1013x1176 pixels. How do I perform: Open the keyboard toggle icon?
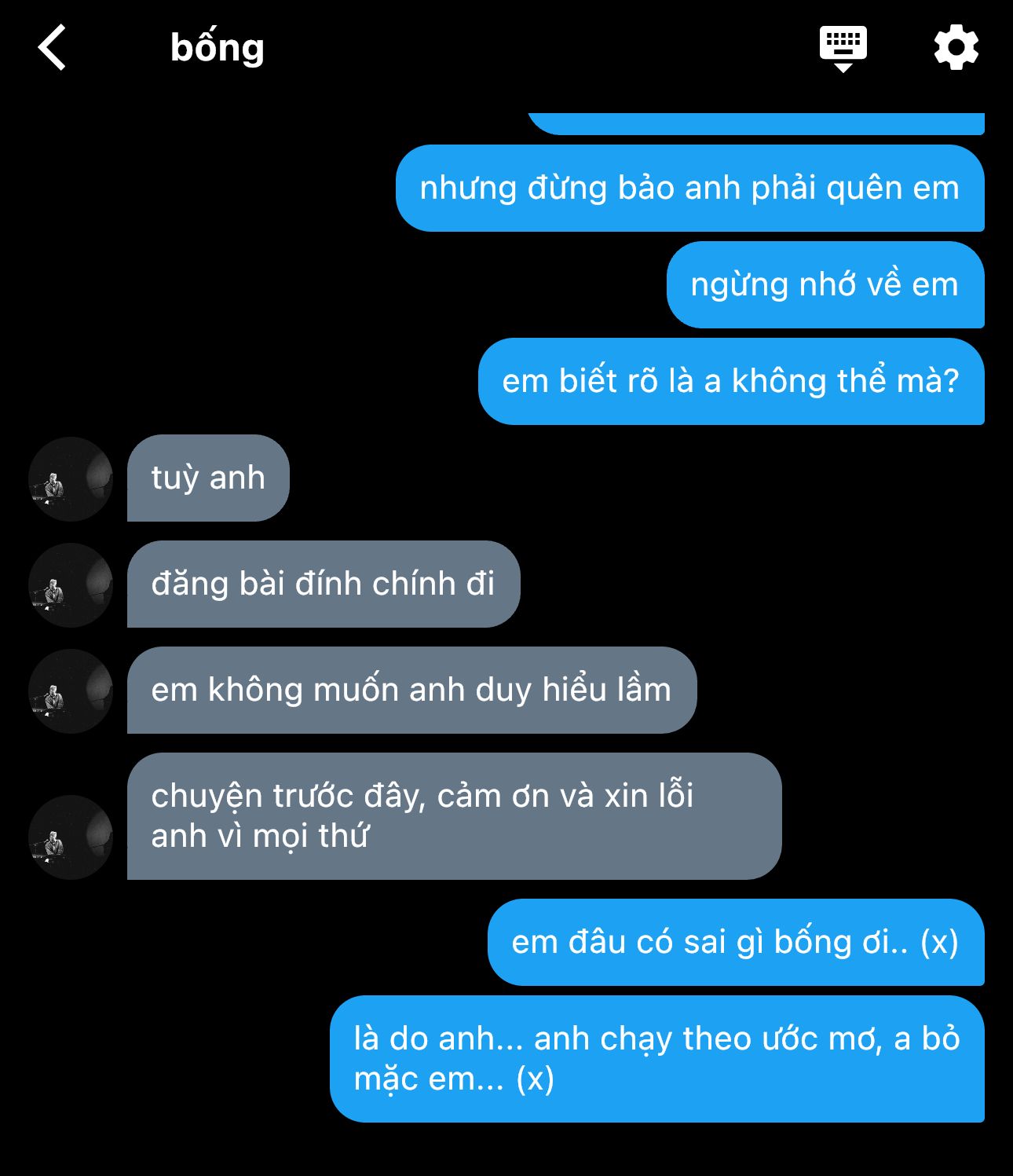tap(843, 48)
